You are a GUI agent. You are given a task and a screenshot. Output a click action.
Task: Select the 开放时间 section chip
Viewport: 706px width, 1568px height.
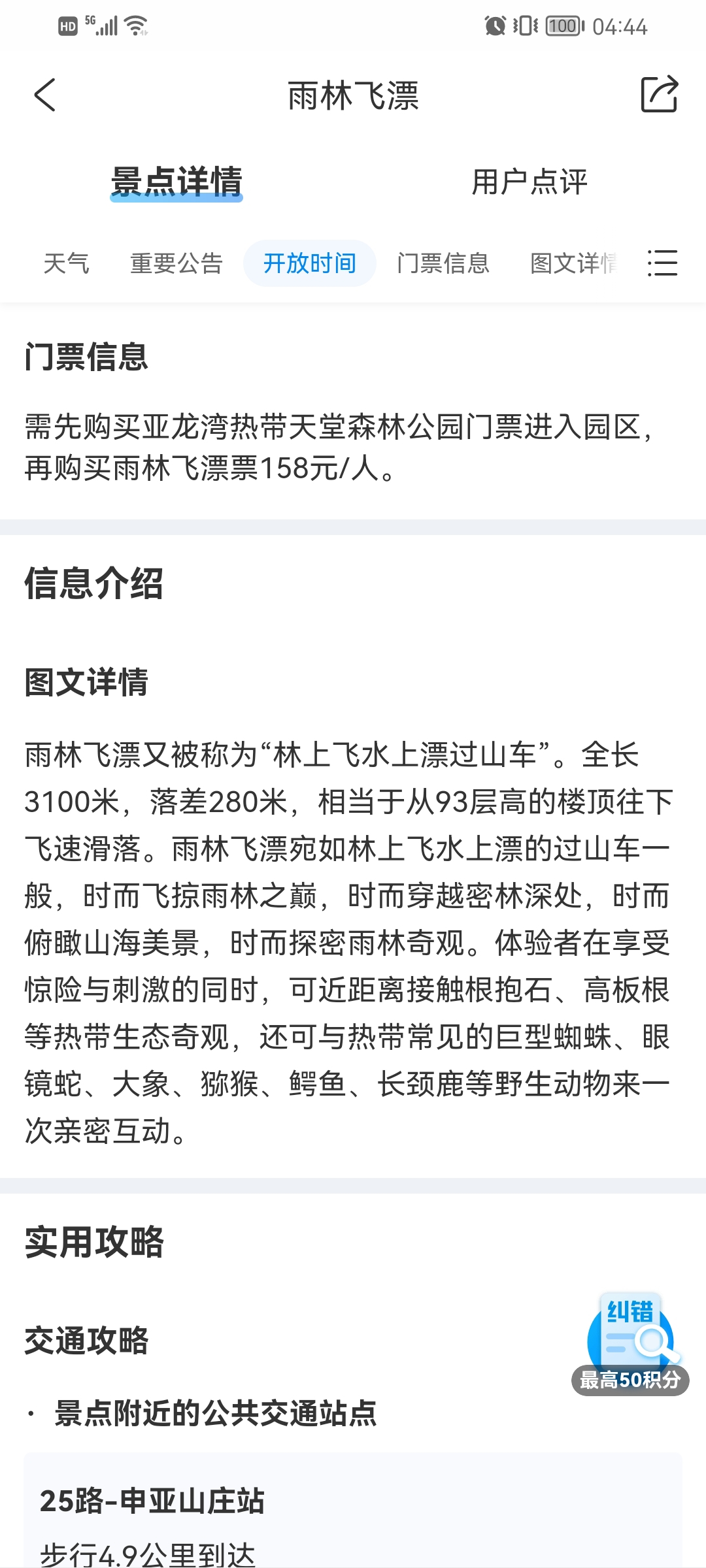[x=310, y=263]
